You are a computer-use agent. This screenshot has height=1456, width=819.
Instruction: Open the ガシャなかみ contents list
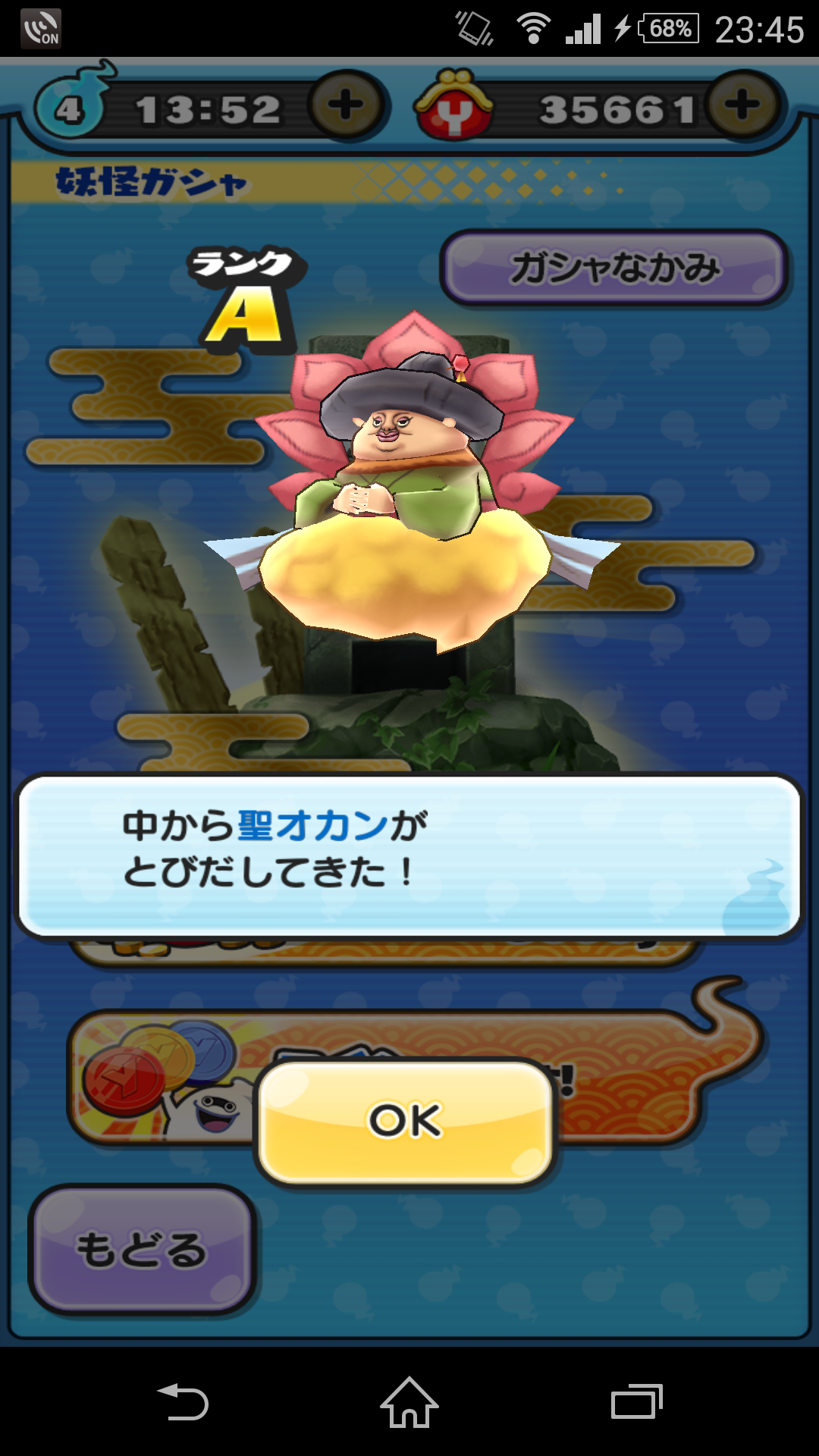[x=614, y=268]
